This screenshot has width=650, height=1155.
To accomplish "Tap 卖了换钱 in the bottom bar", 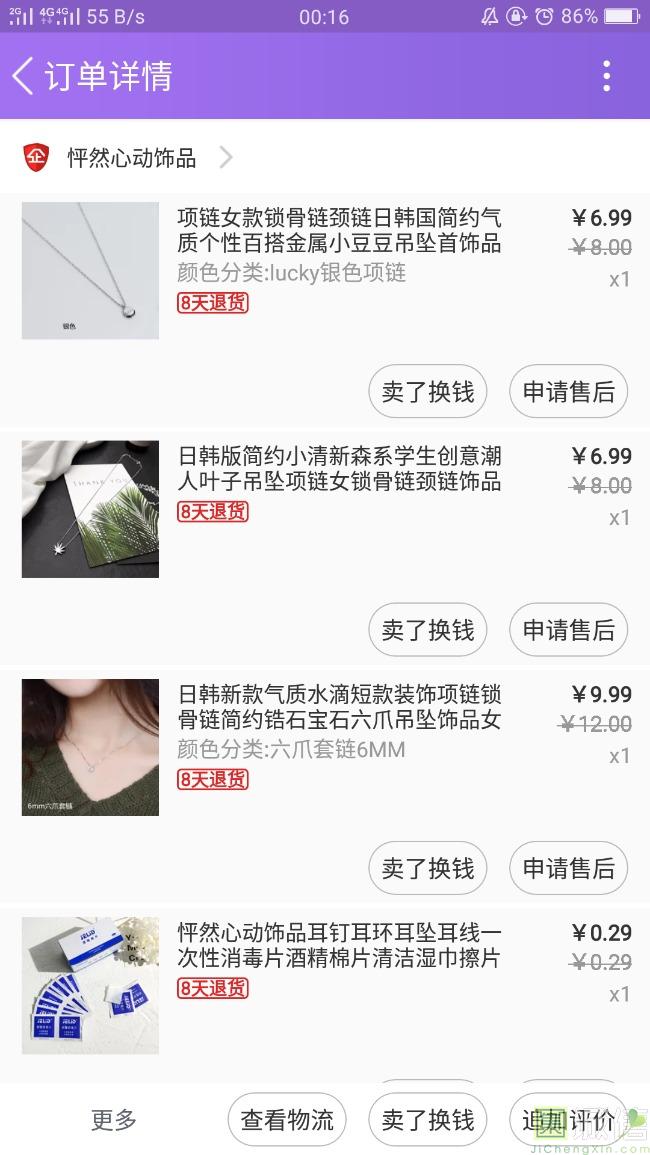I will coord(428,1120).
